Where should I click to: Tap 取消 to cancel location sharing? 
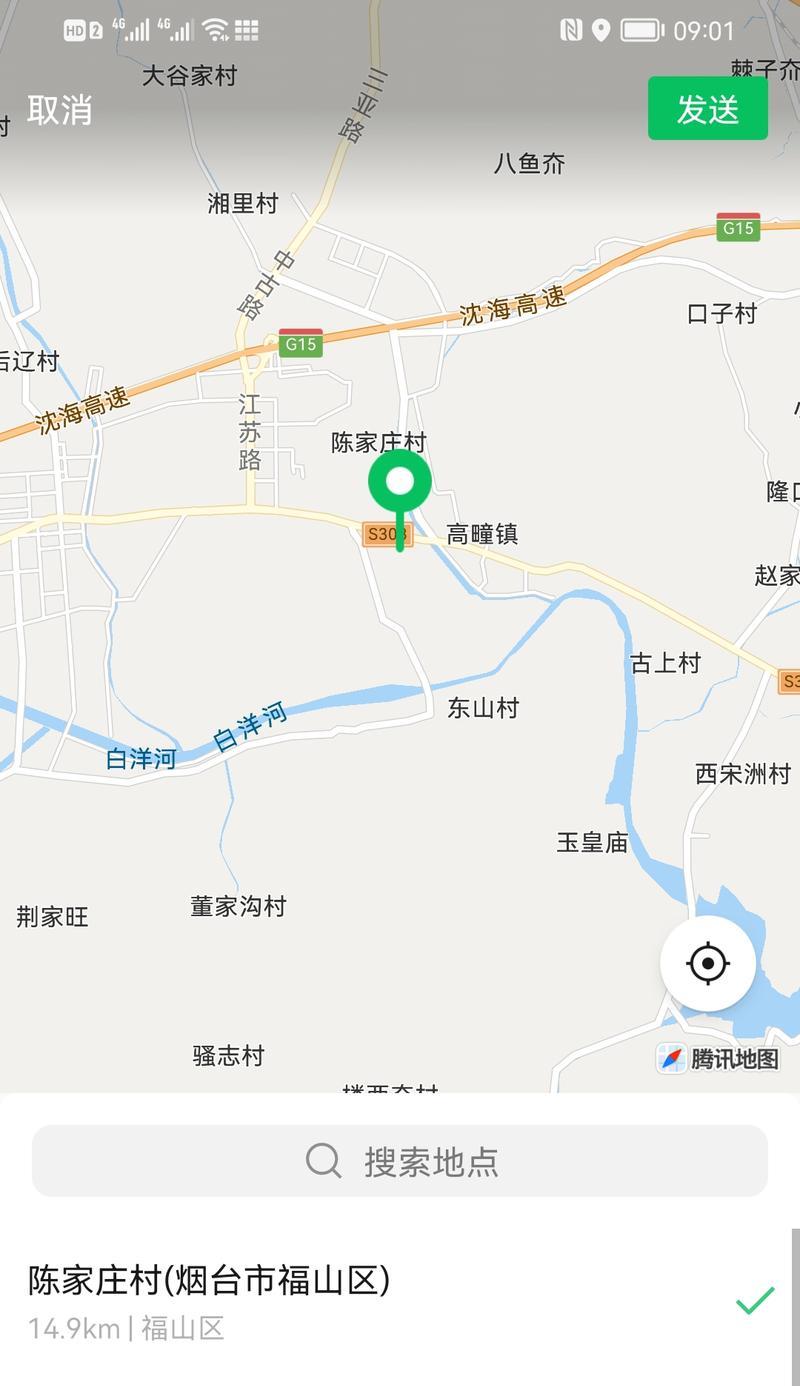pos(60,109)
